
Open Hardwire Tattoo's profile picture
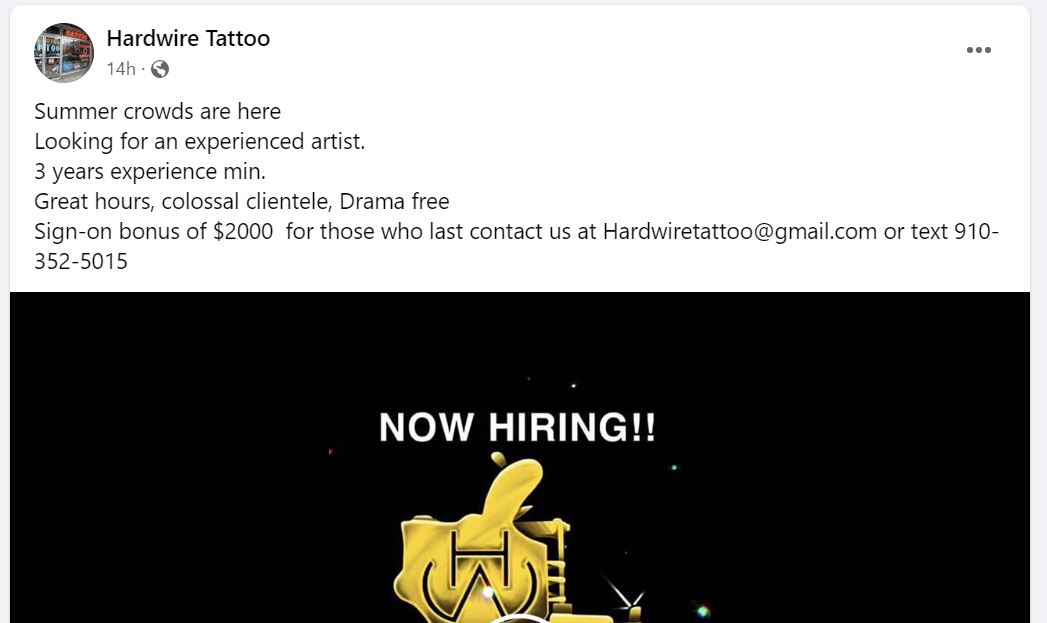pos(64,52)
